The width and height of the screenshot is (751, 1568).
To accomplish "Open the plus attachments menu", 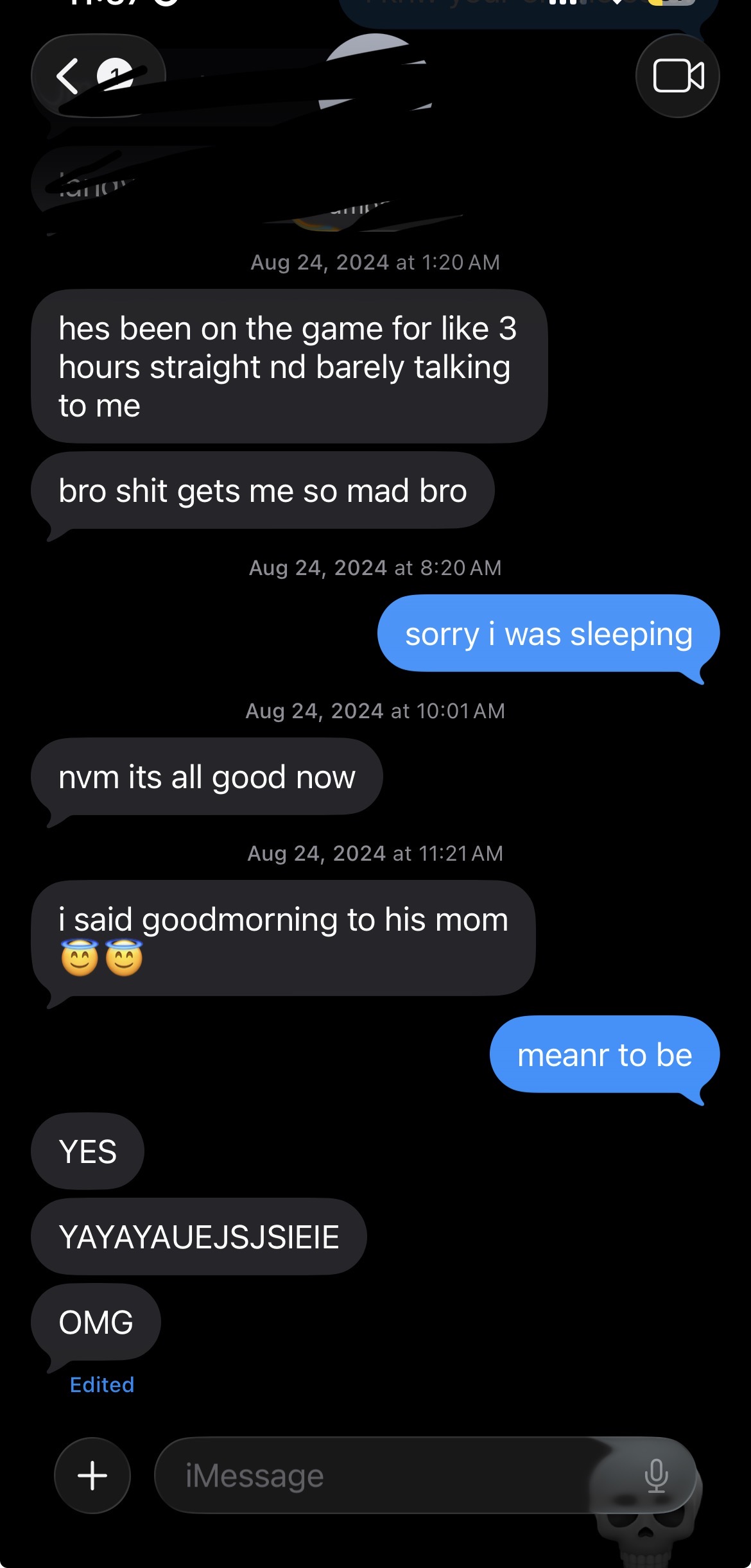I will [92, 1475].
